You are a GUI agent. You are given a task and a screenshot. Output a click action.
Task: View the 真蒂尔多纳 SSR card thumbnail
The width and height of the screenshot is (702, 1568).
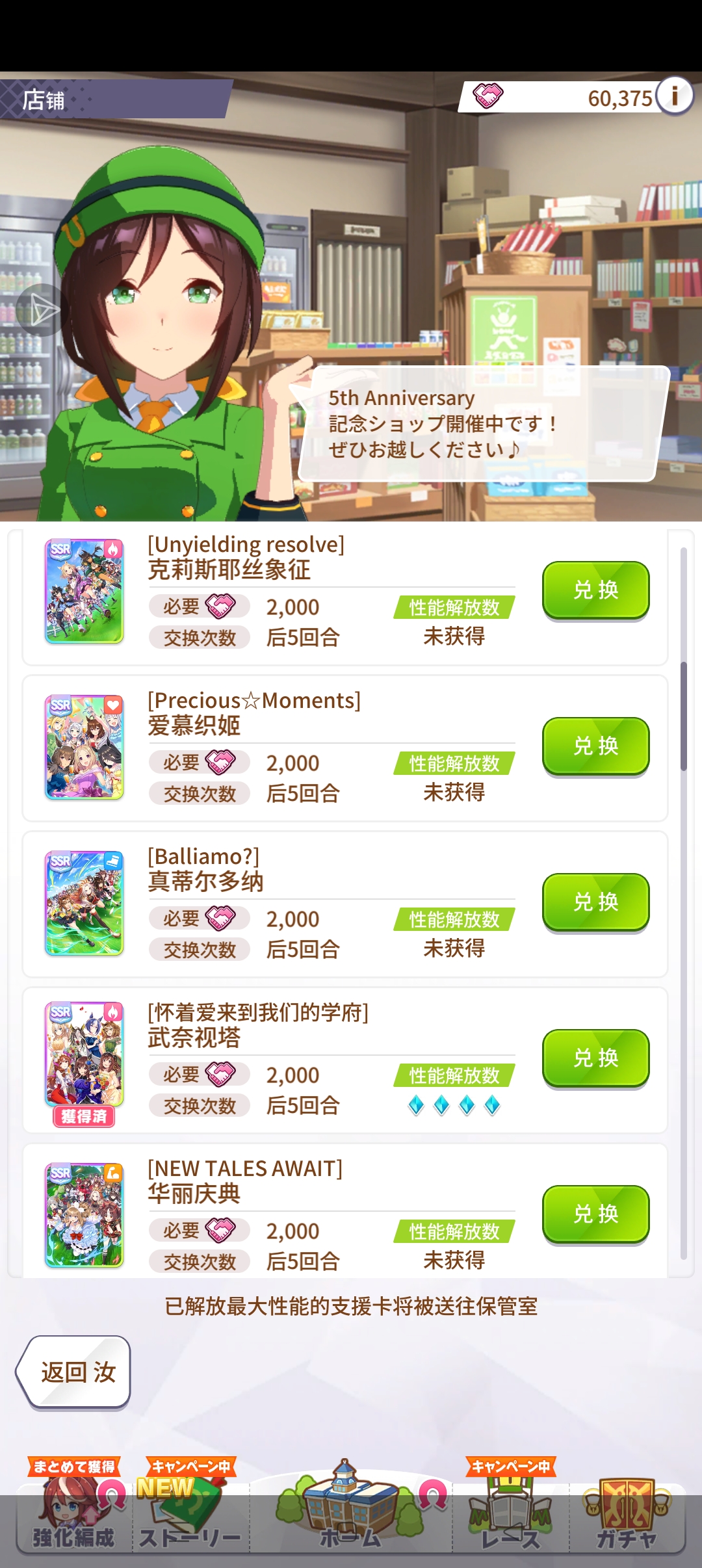click(x=84, y=904)
